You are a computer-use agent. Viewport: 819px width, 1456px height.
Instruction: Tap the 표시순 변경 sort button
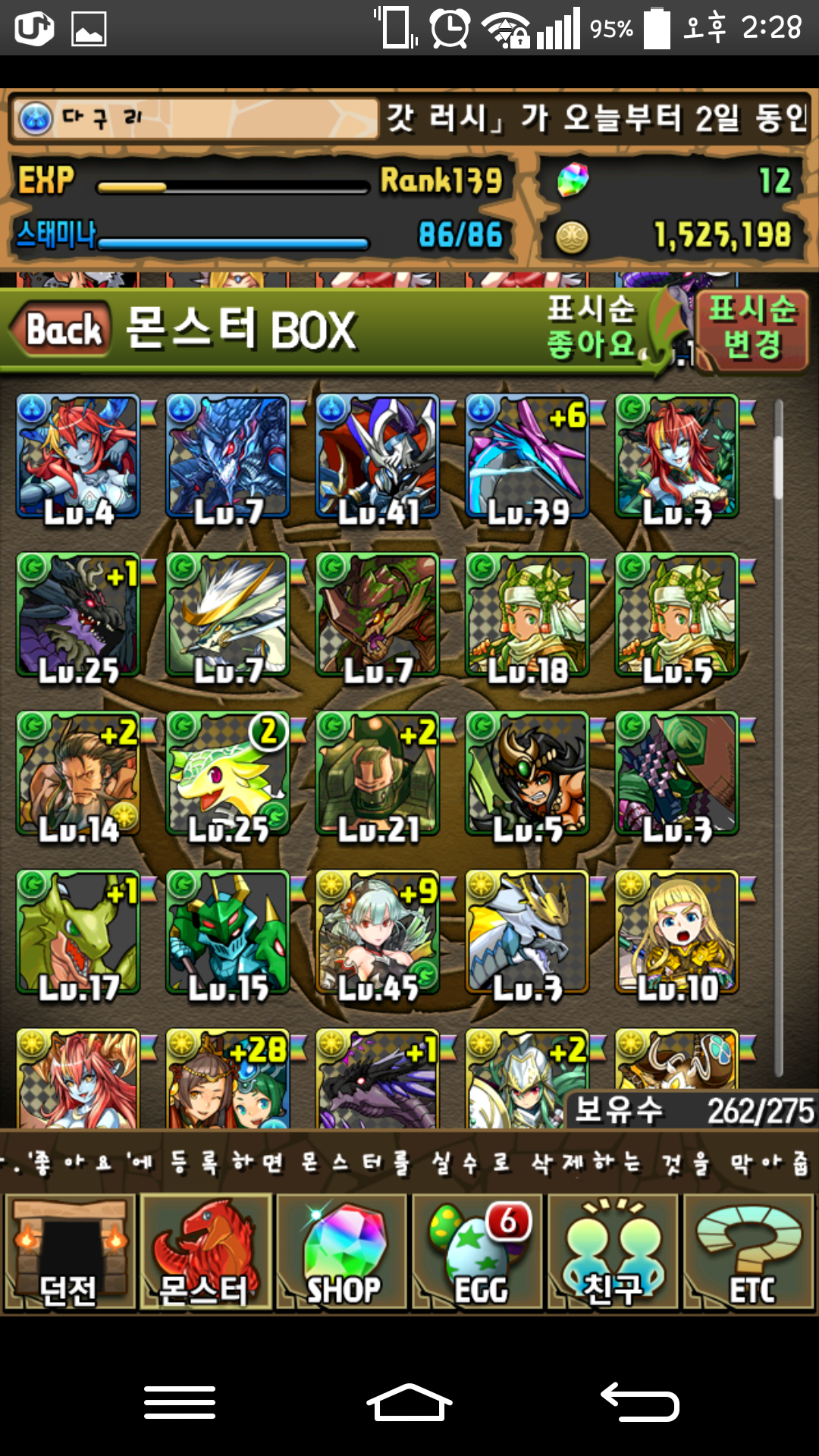click(752, 328)
